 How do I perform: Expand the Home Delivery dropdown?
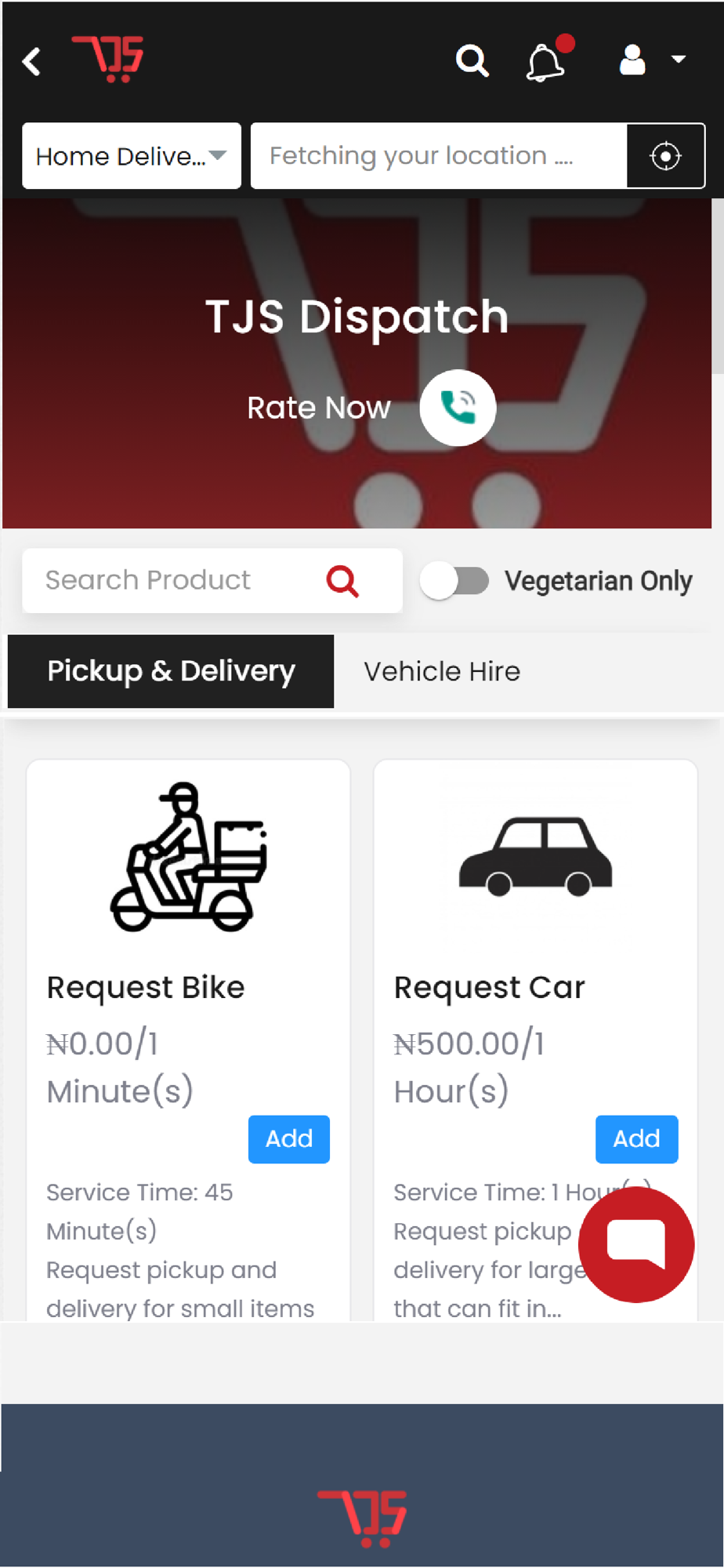click(x=132, y=156)
